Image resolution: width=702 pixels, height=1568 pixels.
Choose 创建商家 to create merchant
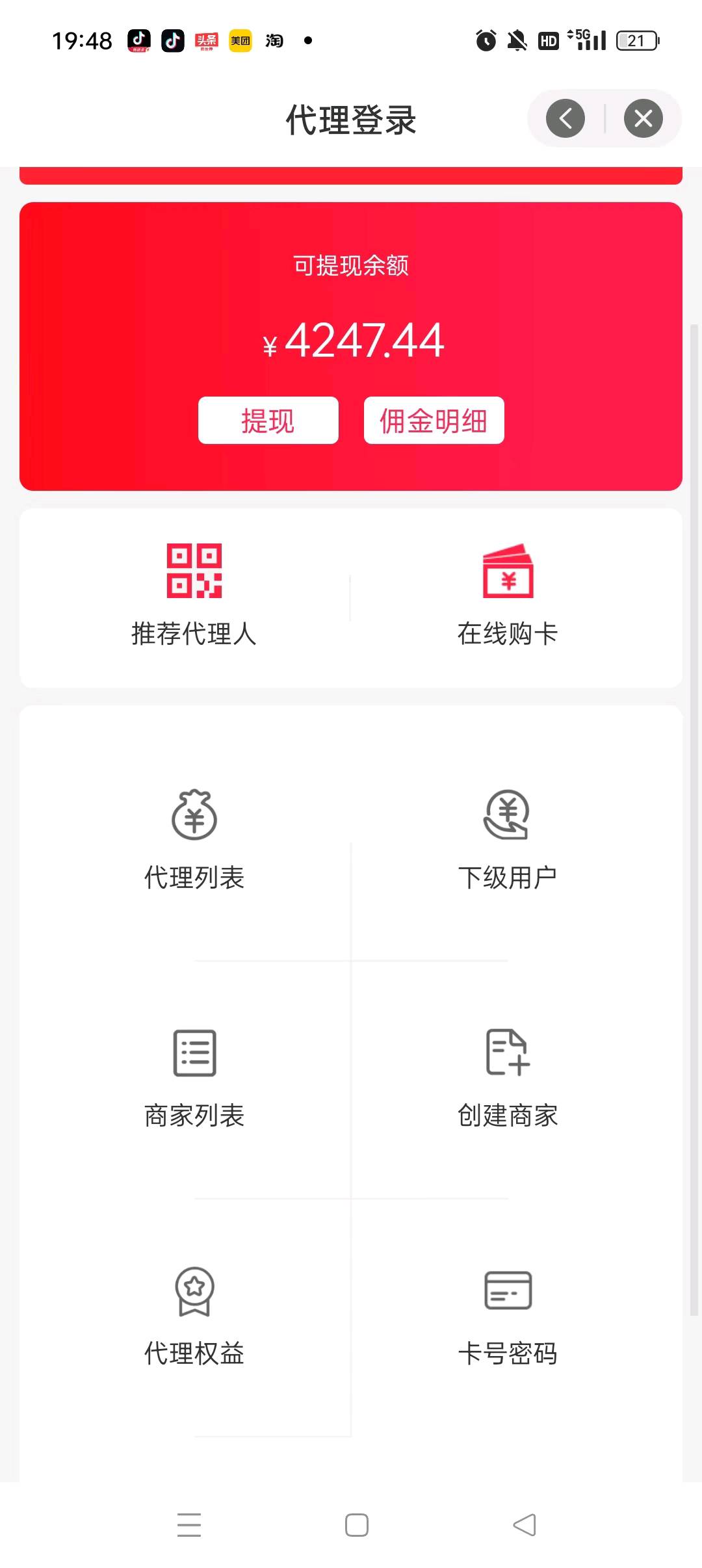508,1077
